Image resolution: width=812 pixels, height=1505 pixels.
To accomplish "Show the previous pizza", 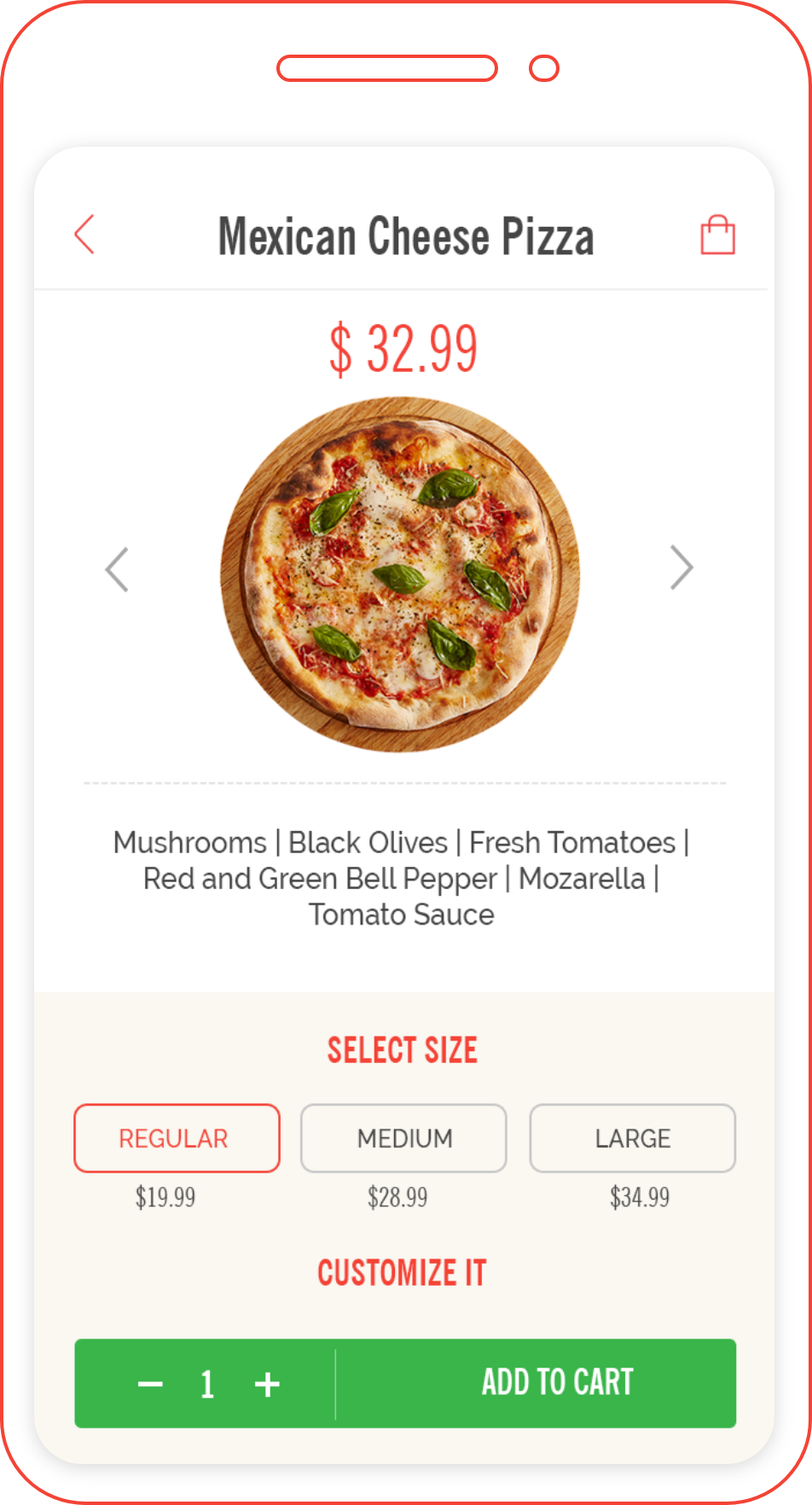I will point(117,569).
